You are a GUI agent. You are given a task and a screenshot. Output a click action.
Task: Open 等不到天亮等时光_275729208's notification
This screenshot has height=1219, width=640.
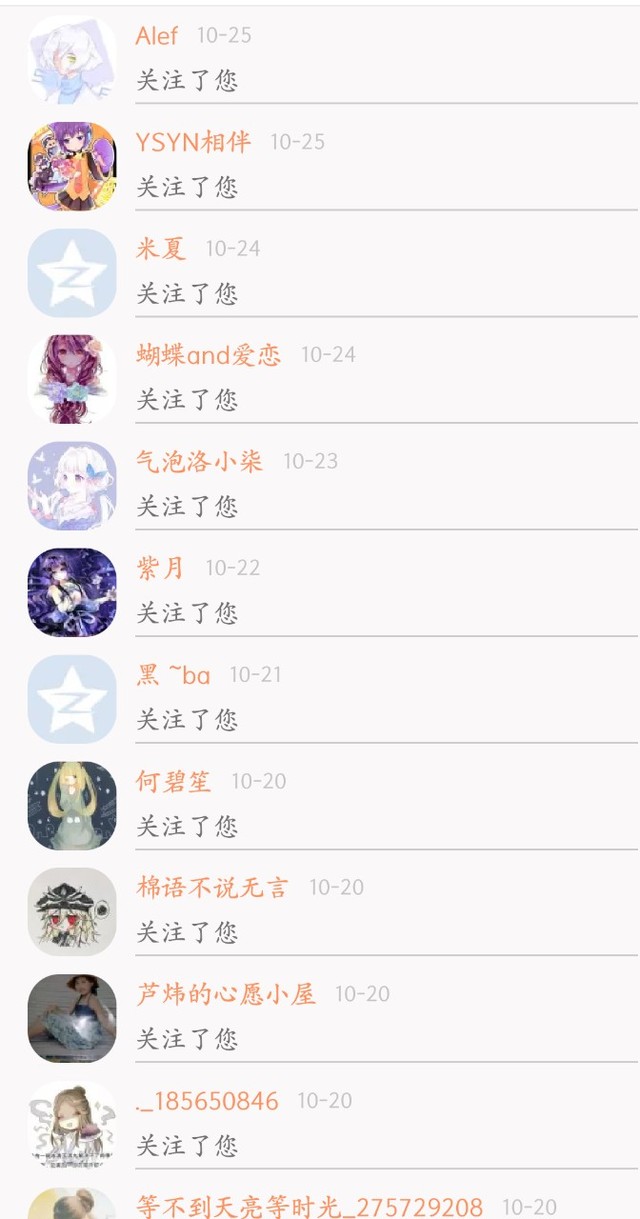click(x=320, y=1198)
